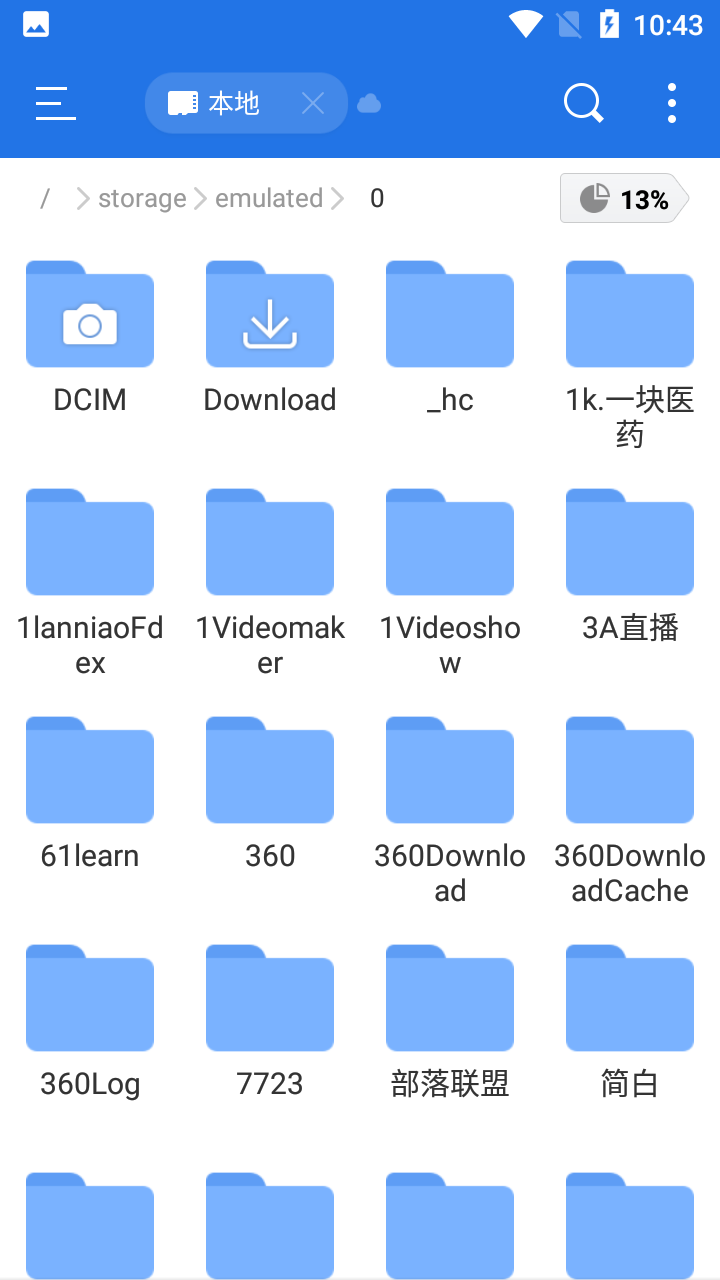Image resolution: width=720 pixels, height=1280 pixels.
Task: Tap the screenshot icon in the status bar
Action: (x=36, y=25)
